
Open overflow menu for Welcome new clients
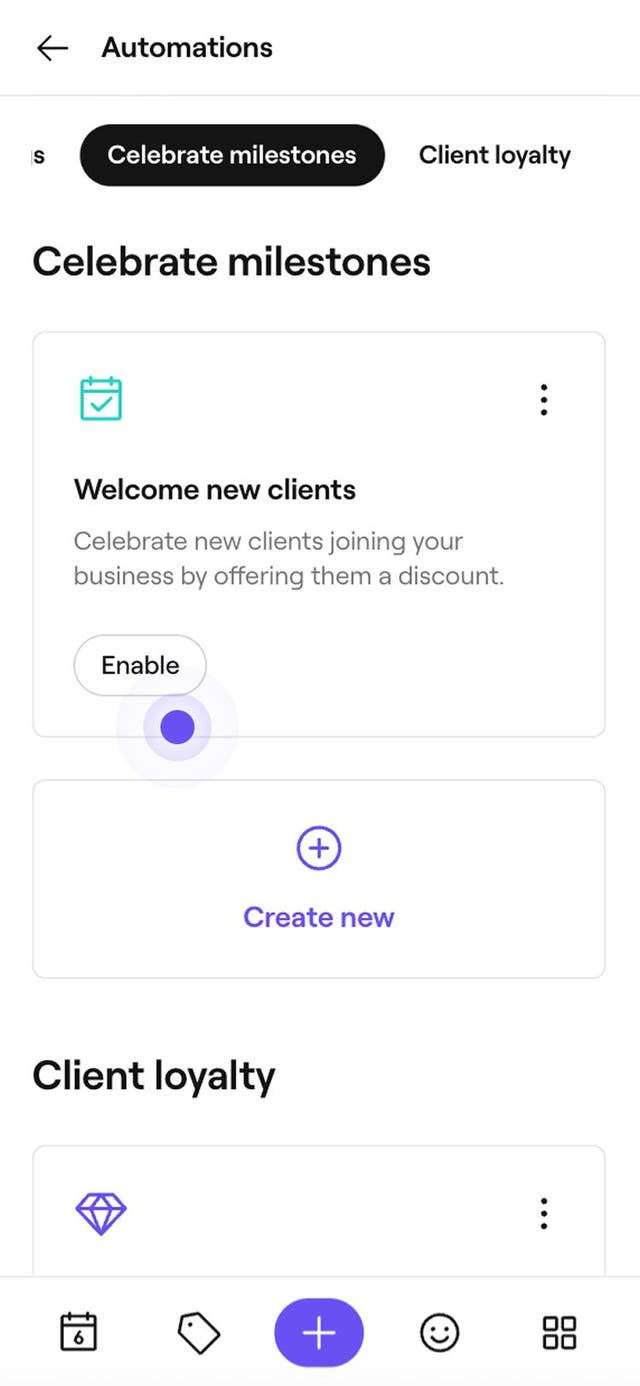click(x=544, y=400)
